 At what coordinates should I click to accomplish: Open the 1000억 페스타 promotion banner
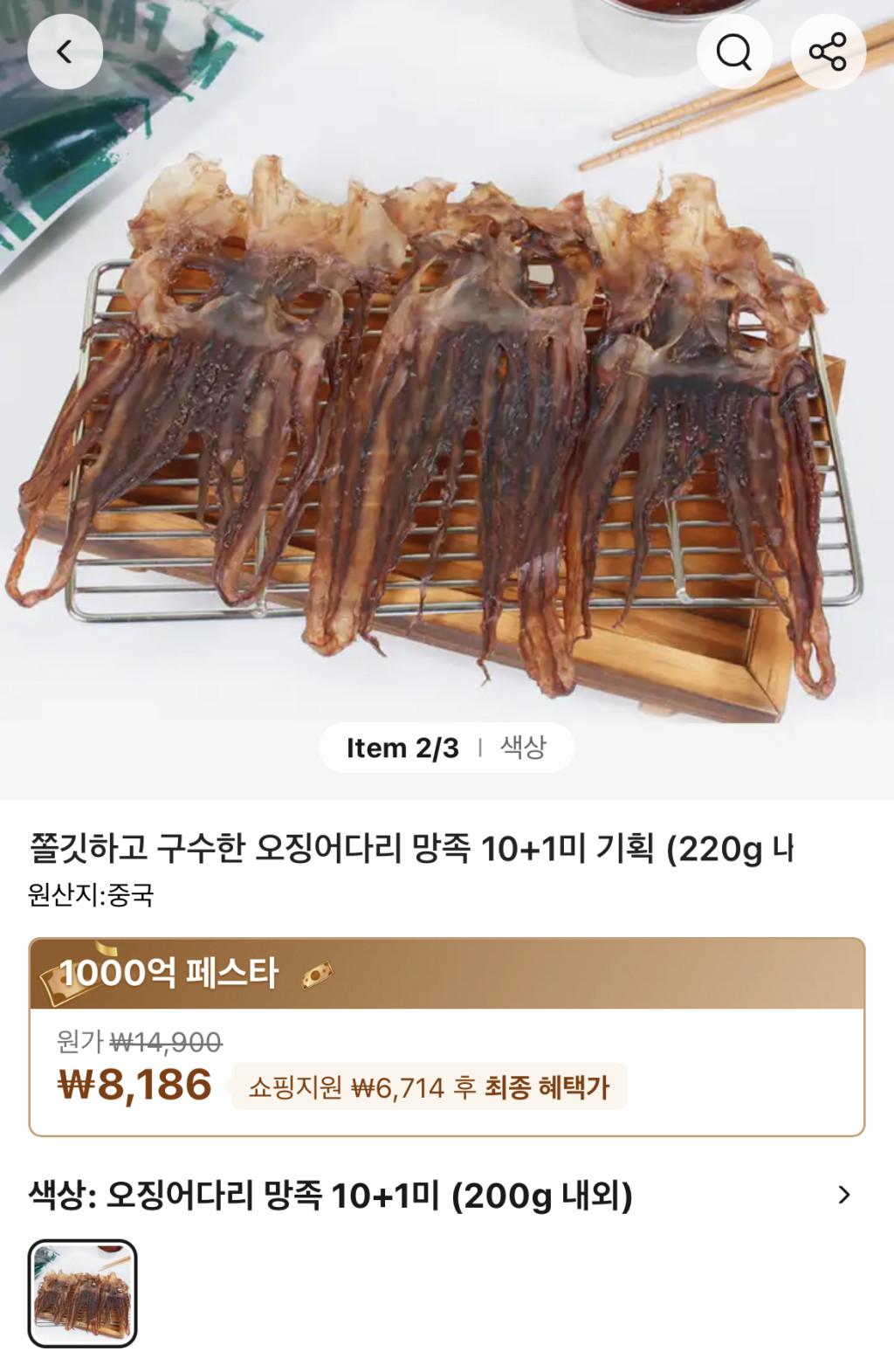446,974
